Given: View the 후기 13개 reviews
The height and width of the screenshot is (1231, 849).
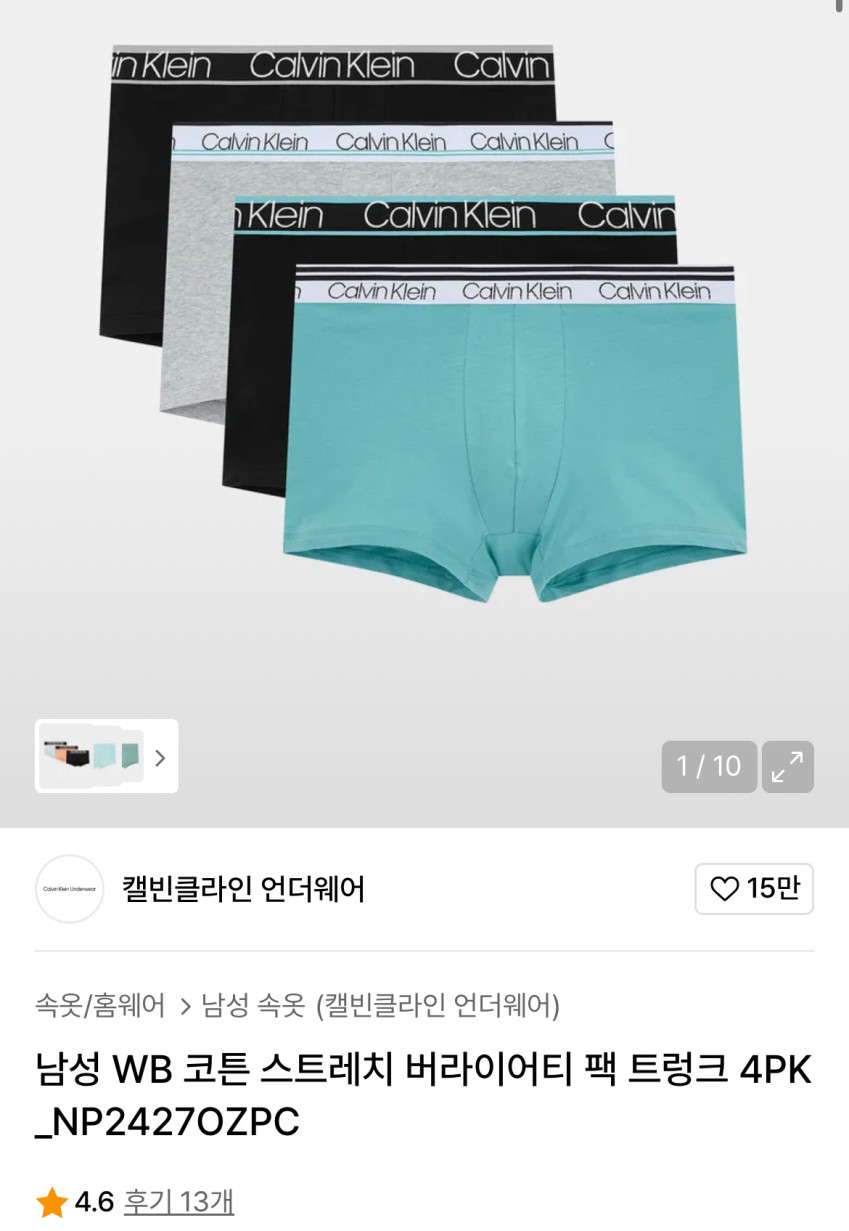Looking at the screenshot, I should 178,1201.
